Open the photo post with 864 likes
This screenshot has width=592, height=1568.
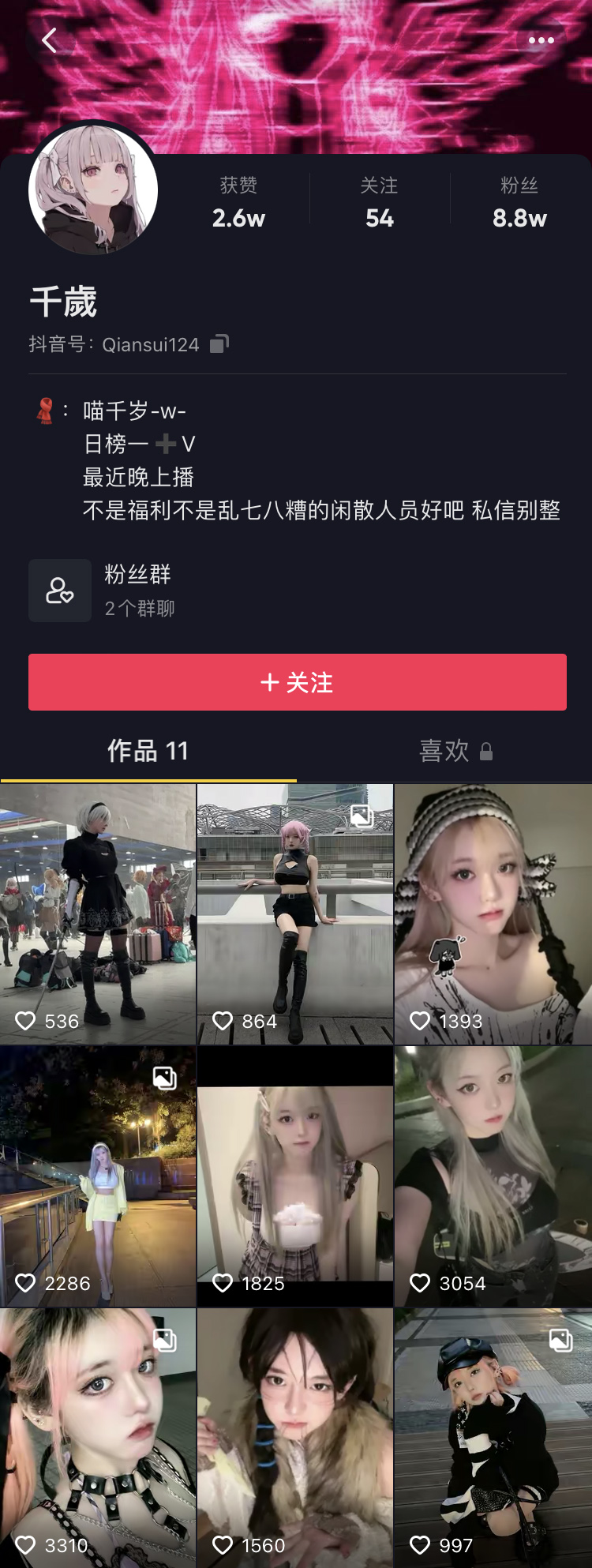[295, 913]
